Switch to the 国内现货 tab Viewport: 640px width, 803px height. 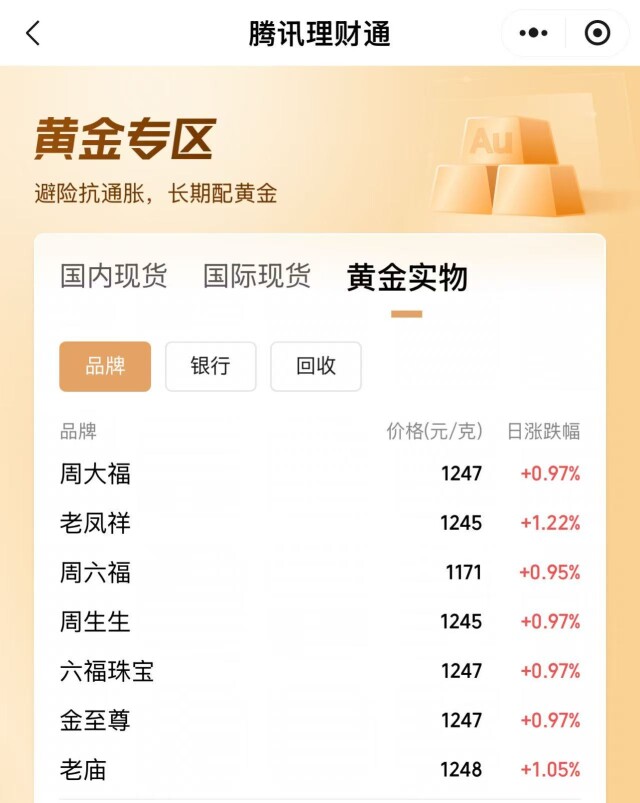(x=113, y=276)
